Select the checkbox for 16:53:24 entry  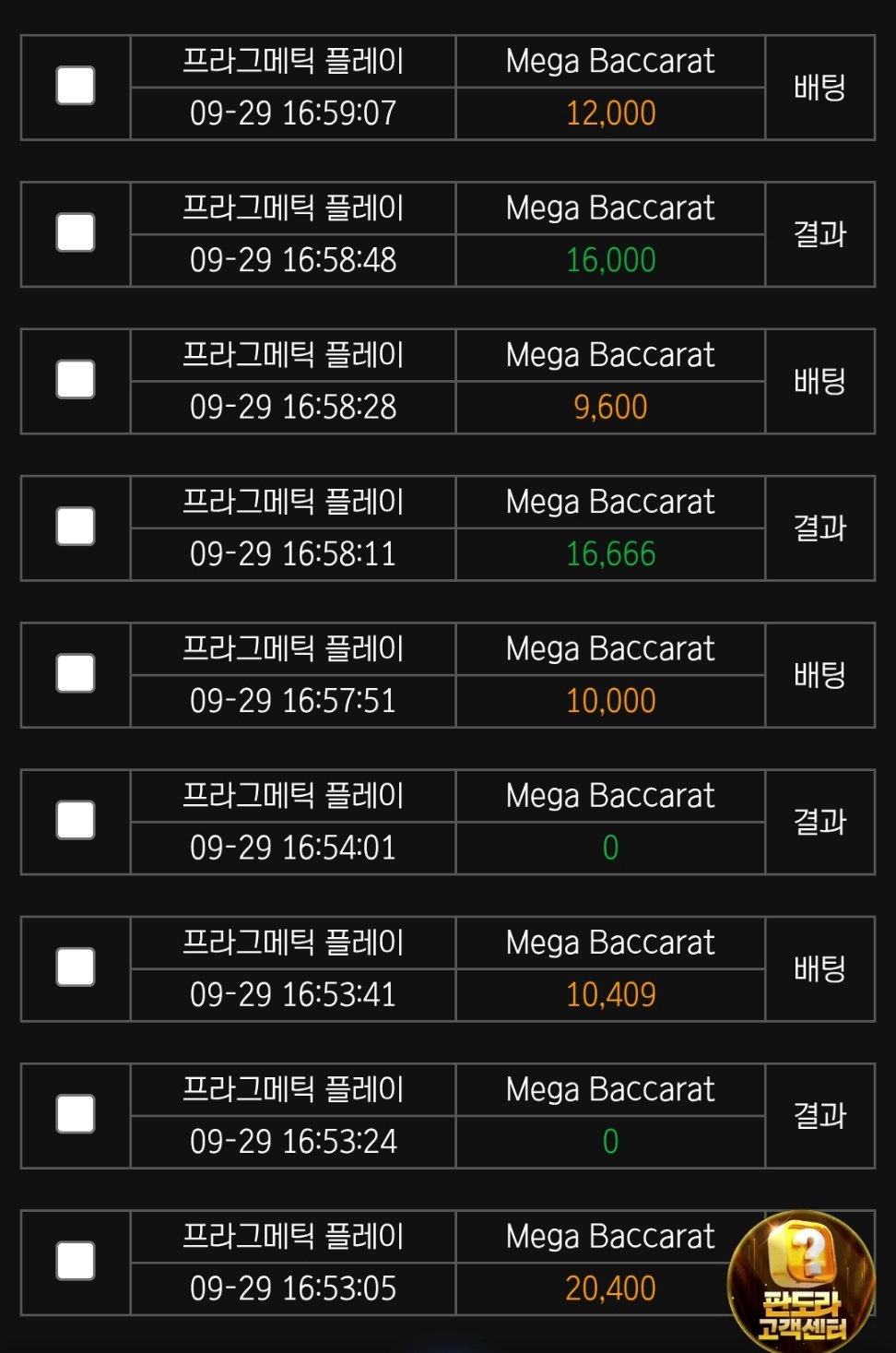point(76,1114)
